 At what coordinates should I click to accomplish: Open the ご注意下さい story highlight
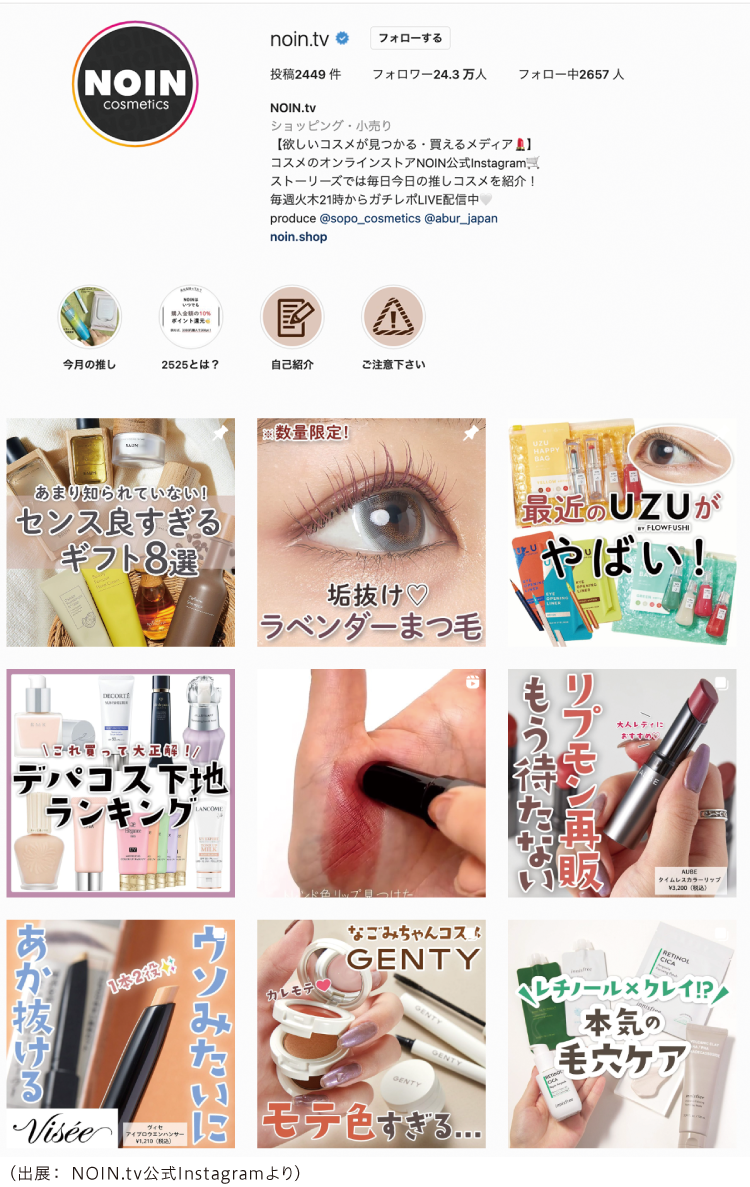(393, 317)
